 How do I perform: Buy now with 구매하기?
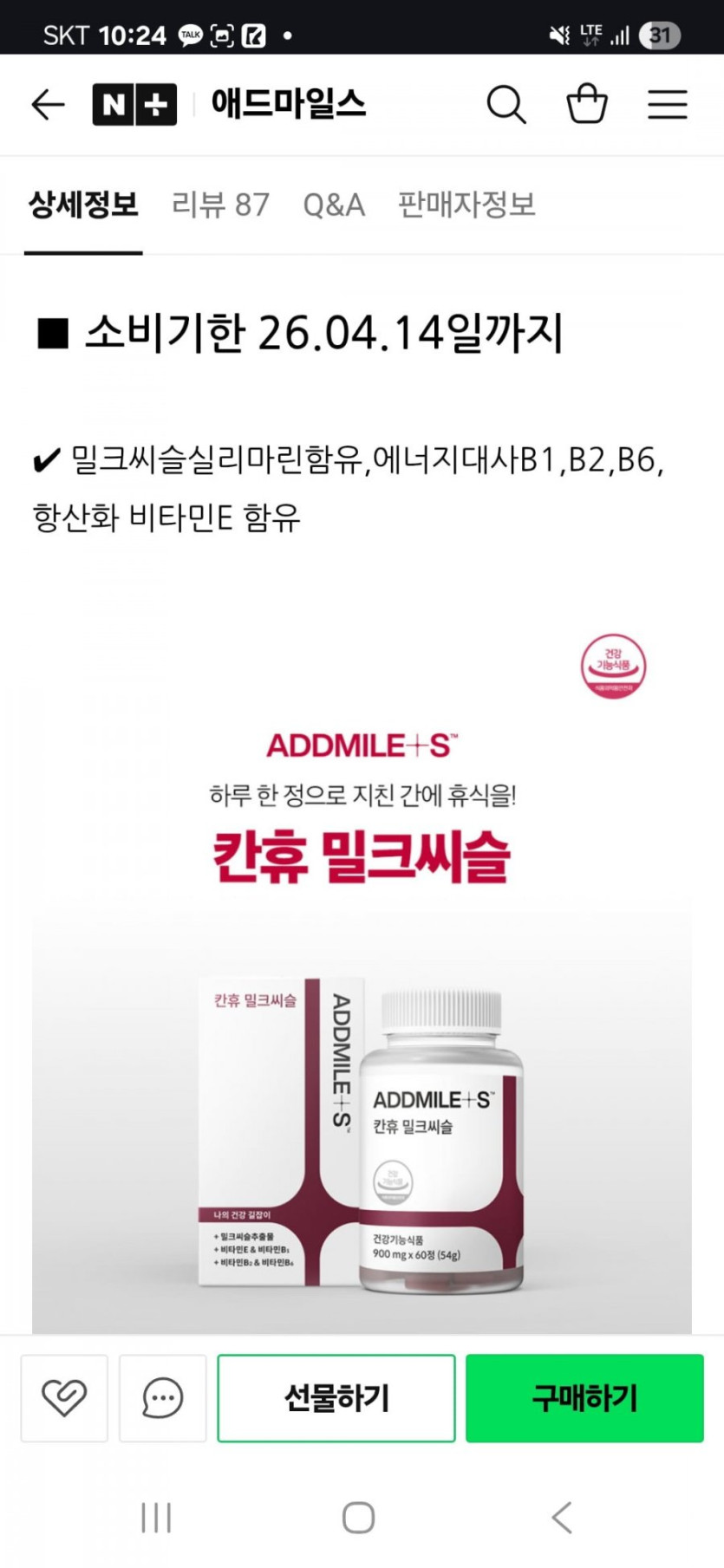click(584, 1398)
